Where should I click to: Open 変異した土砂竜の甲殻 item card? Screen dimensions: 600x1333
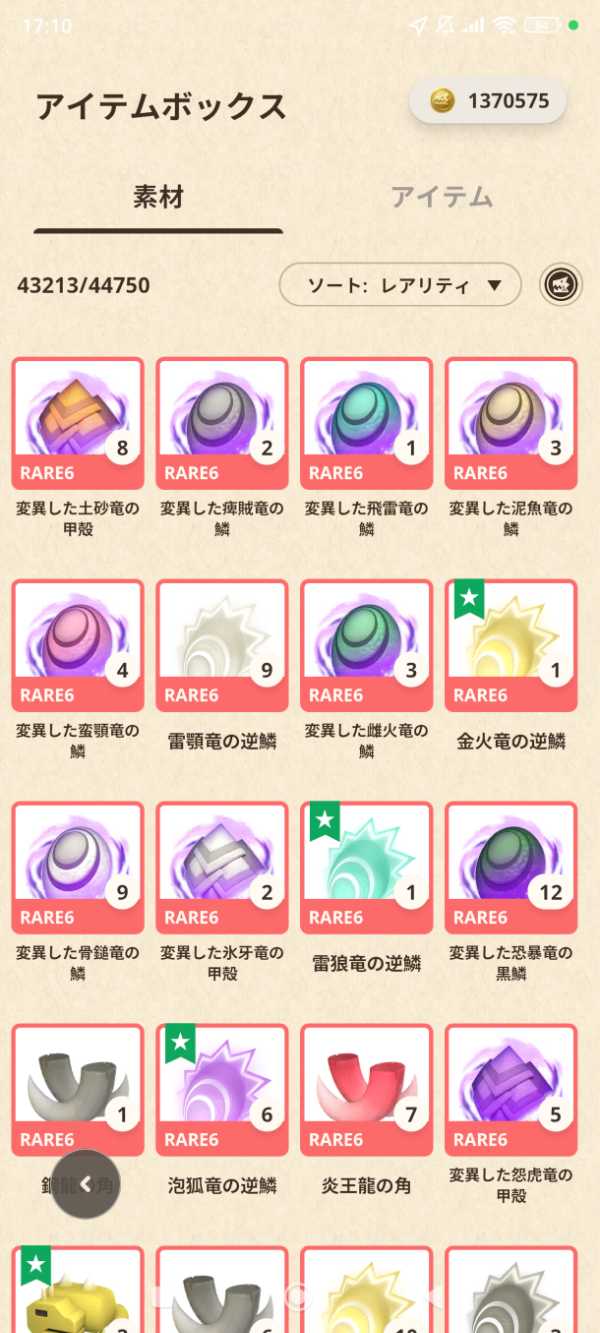78,422
